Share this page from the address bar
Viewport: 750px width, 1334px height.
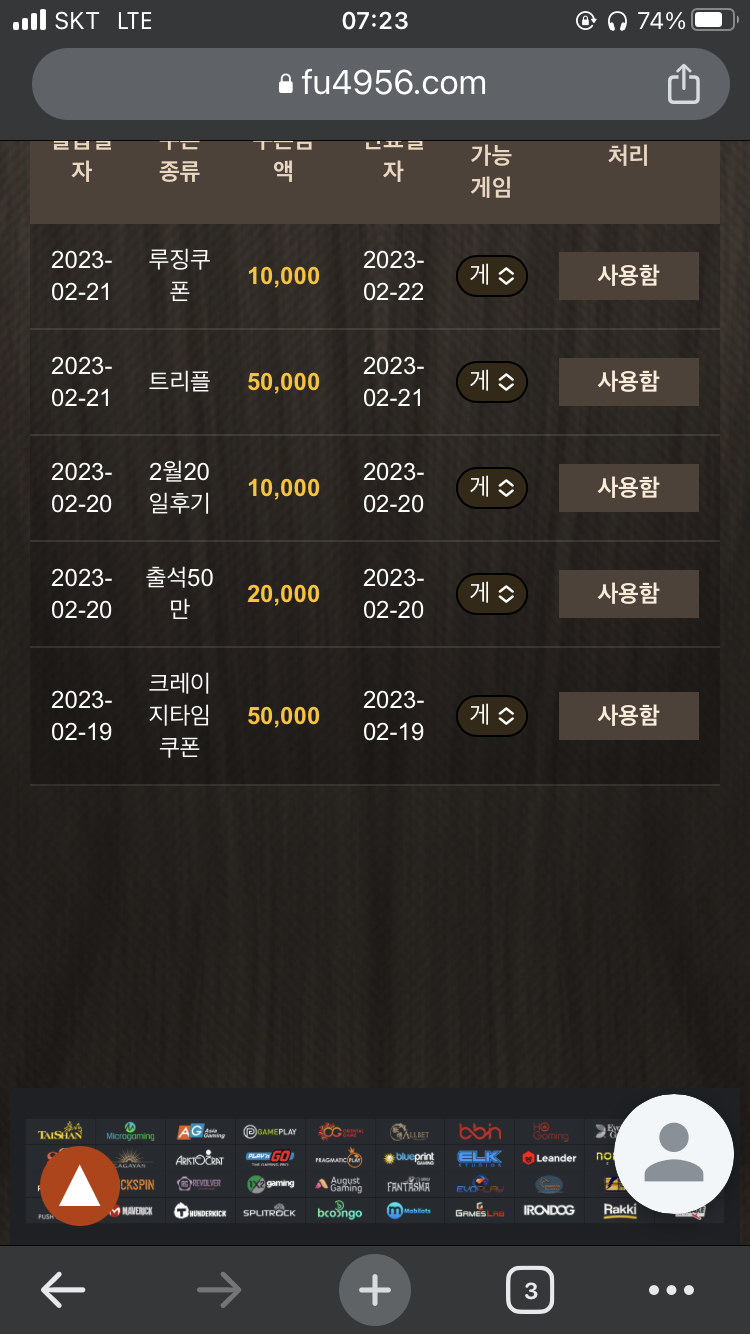click(x=683, y=83)
